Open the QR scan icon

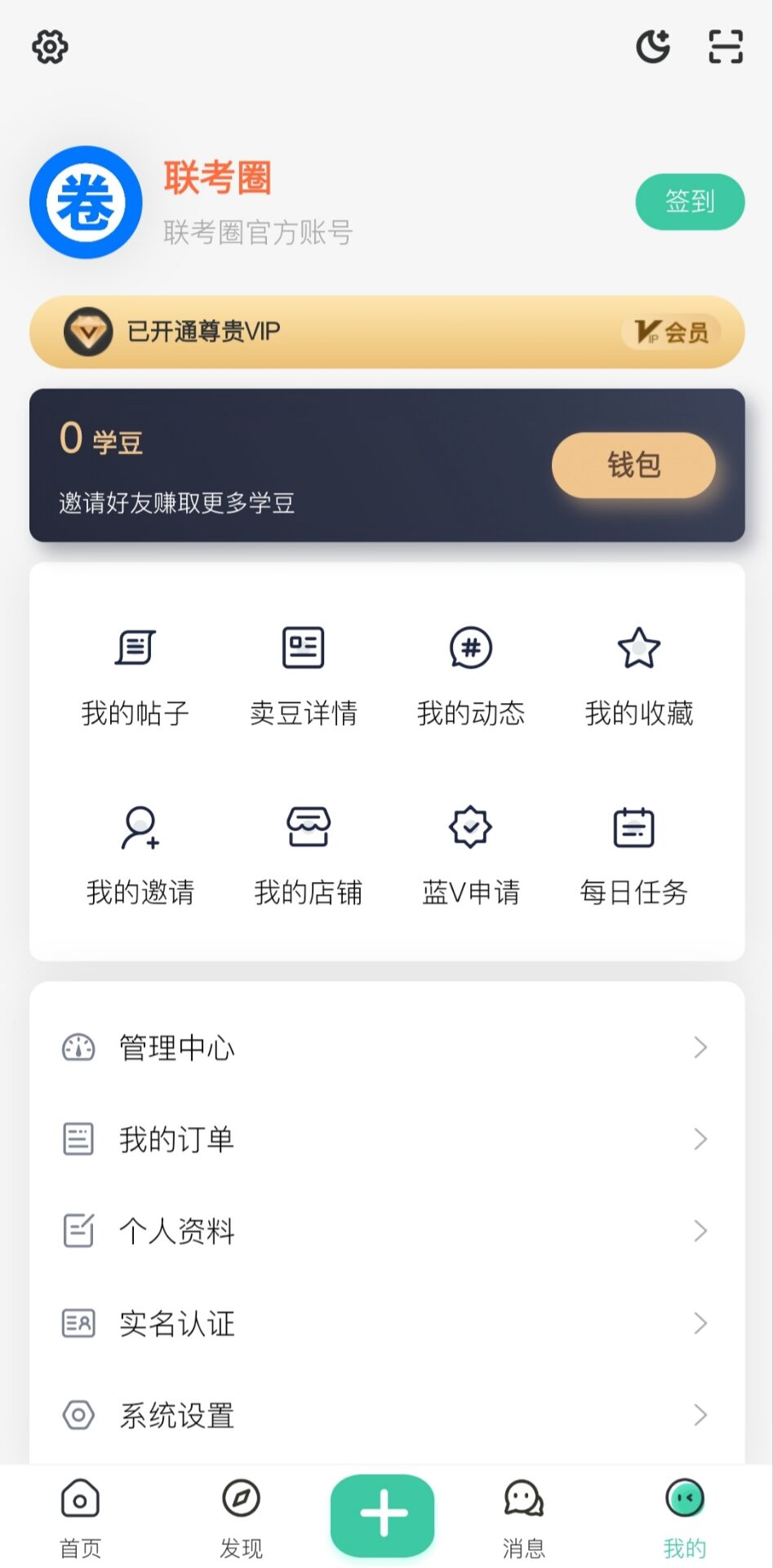click(723, 47)
